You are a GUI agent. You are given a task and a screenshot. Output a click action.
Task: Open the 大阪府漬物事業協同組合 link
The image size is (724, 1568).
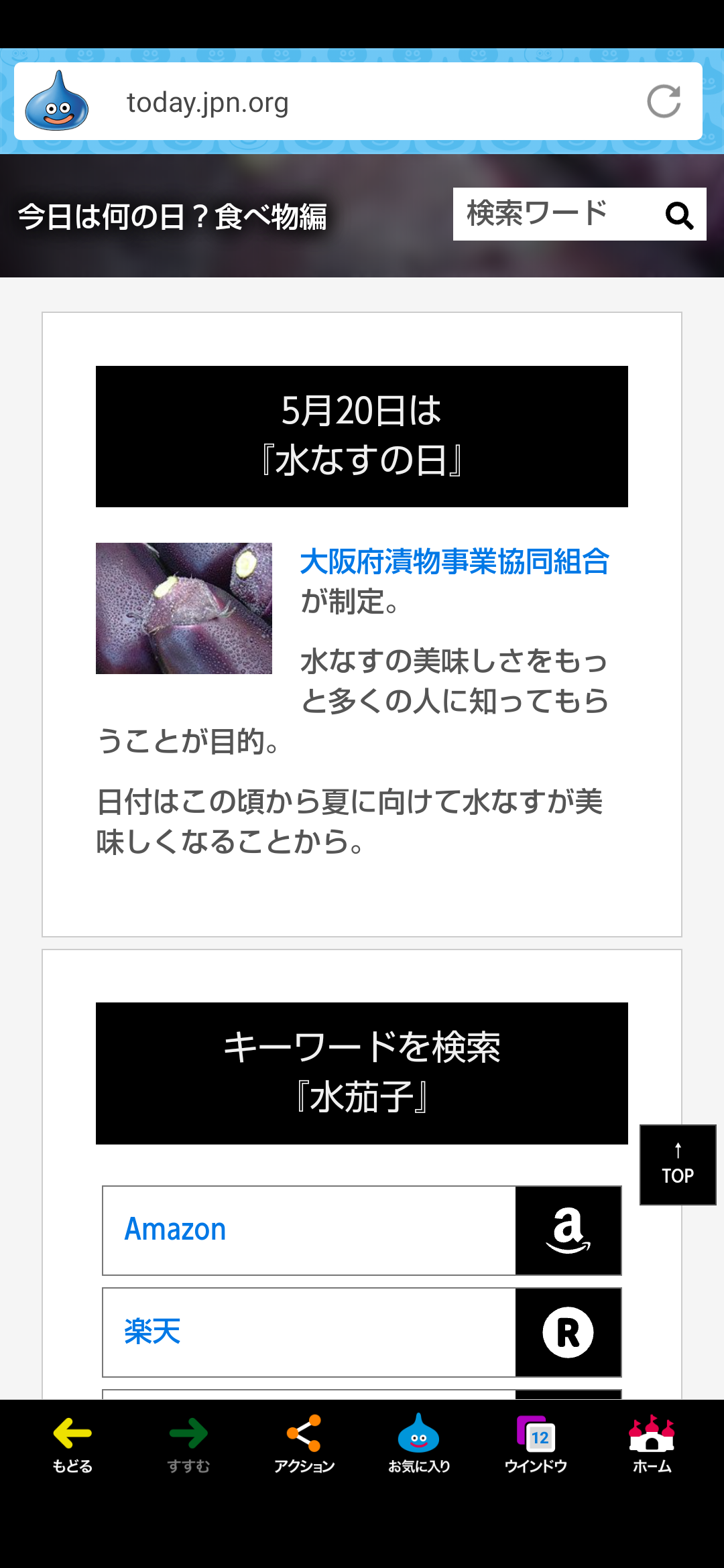click(455, 562)
